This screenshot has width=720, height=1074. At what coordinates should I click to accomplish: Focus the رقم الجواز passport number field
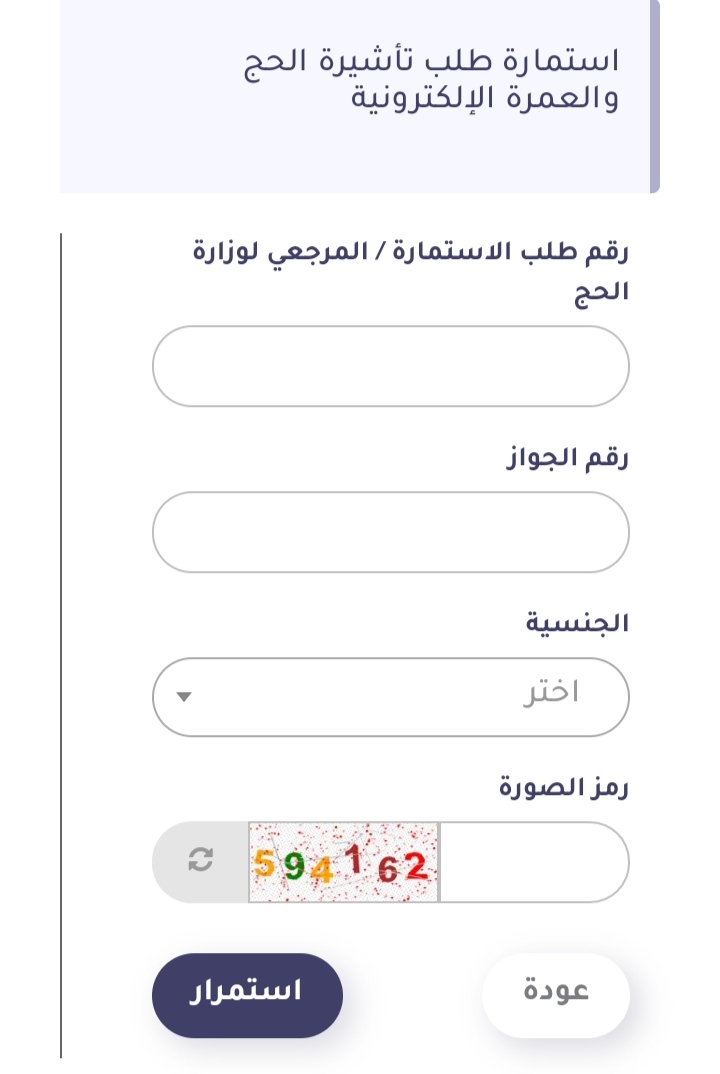[x=390, y=532]
